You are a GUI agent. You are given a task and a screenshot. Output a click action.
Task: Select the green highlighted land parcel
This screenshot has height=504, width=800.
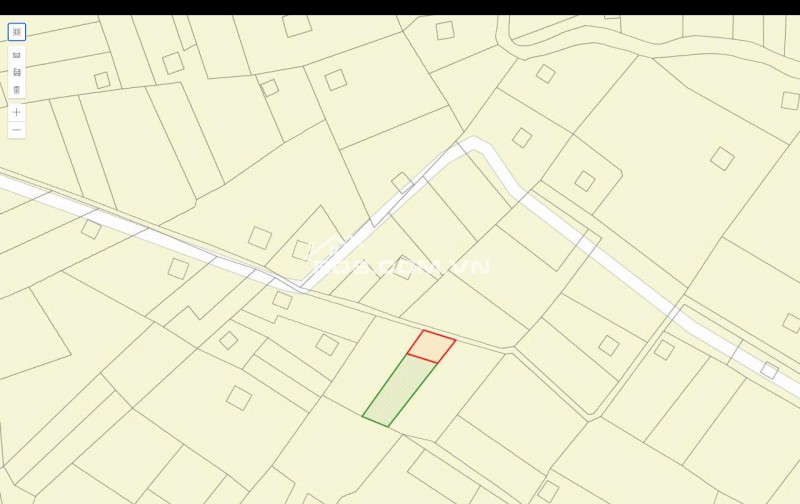[x=400, y=393]
